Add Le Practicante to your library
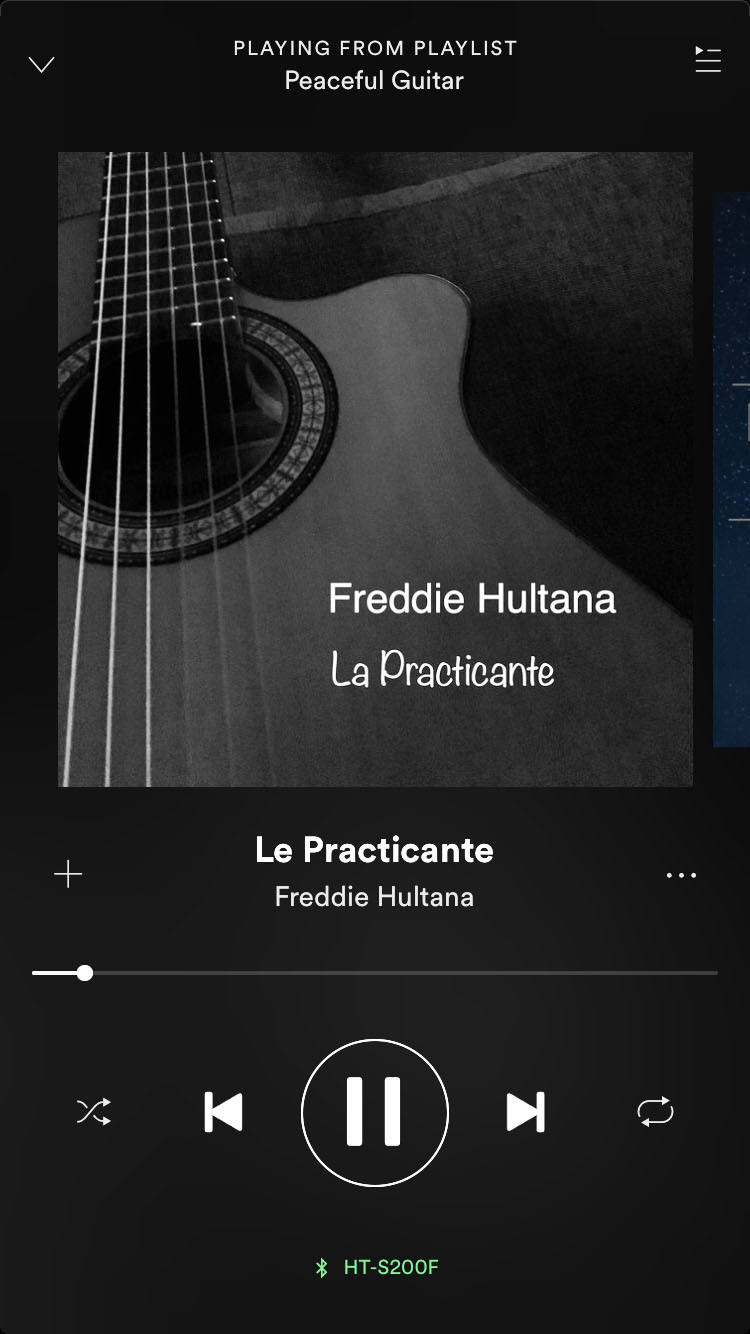 coord(68,875)
